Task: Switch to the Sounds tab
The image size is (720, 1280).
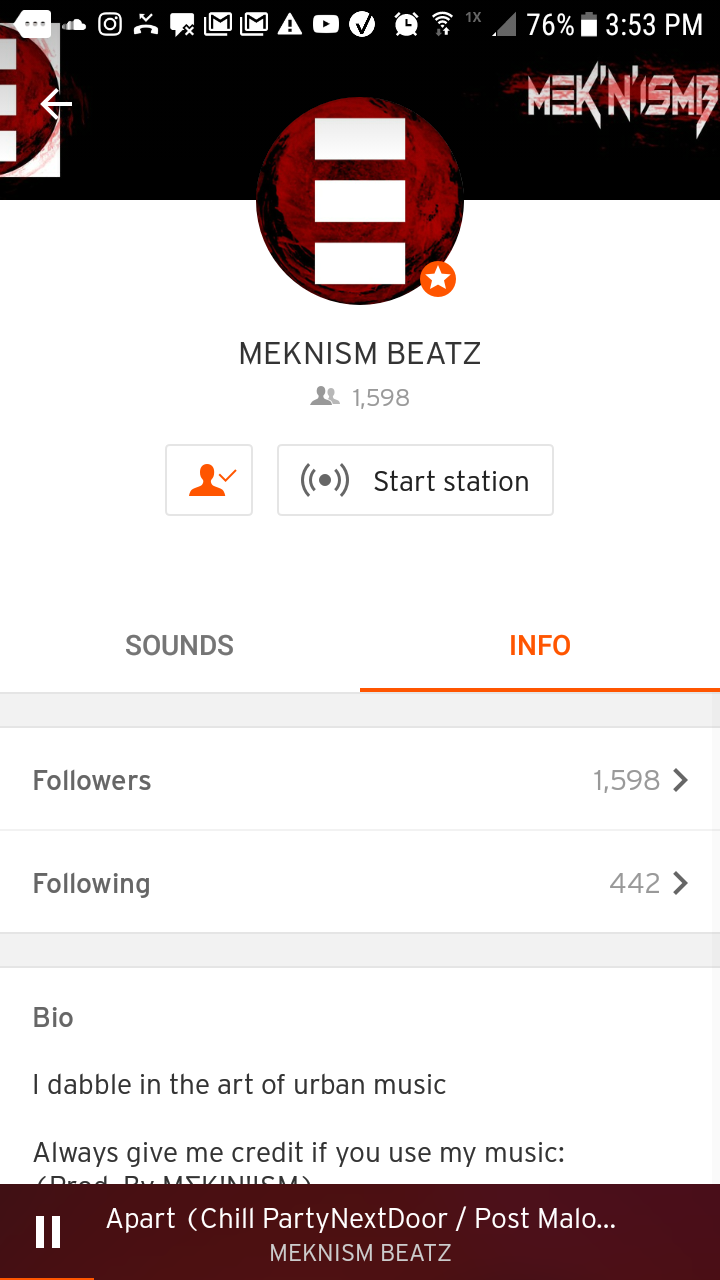Action: tap(180, 646)
